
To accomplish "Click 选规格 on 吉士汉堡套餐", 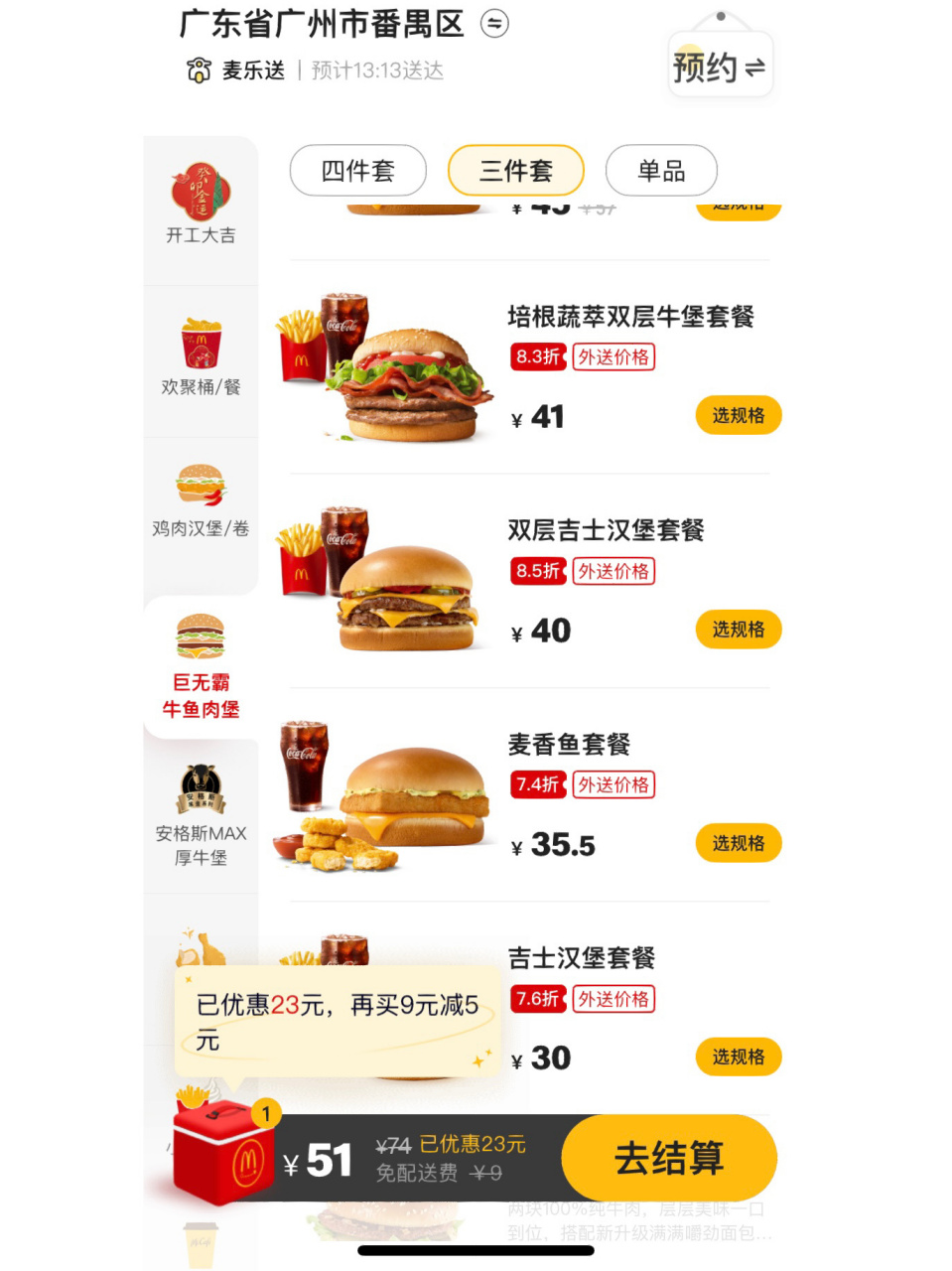I will [x=738, y=1057].
